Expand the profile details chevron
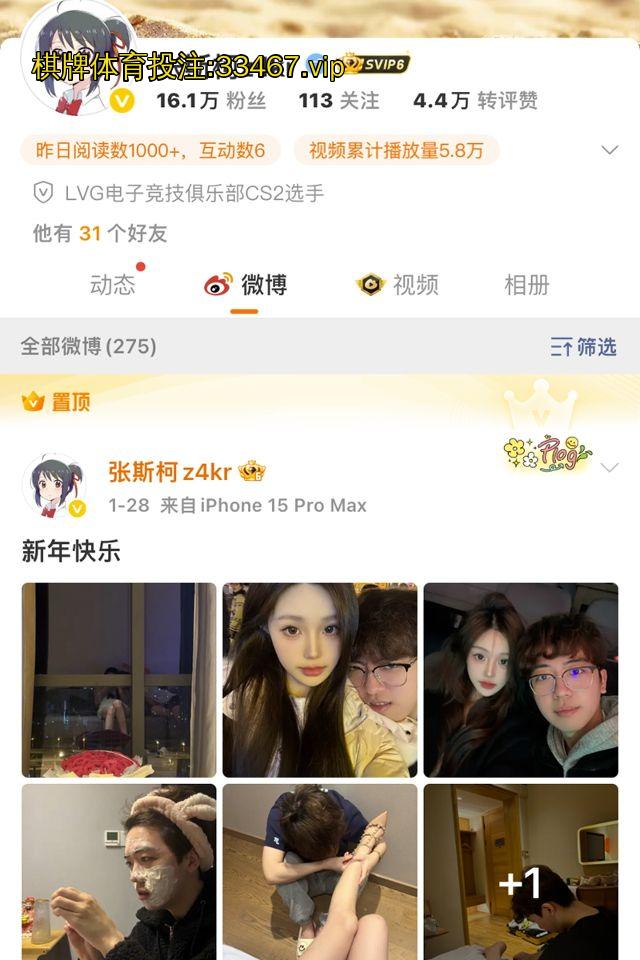This screenshot has width=640, height=960. pyautogui.click(x=609, y=150)
